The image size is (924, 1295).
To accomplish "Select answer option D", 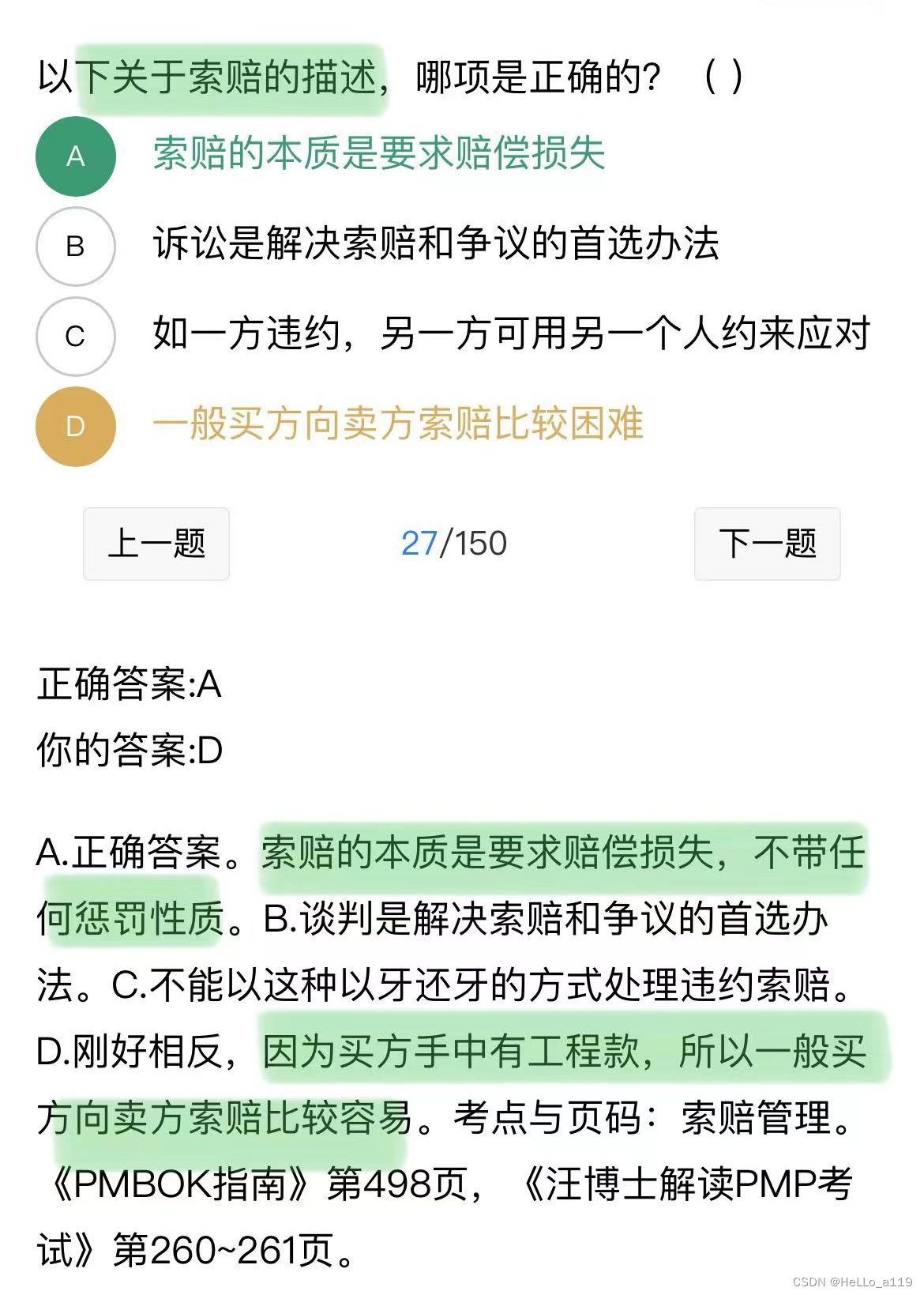I will [x=76, y=427].
